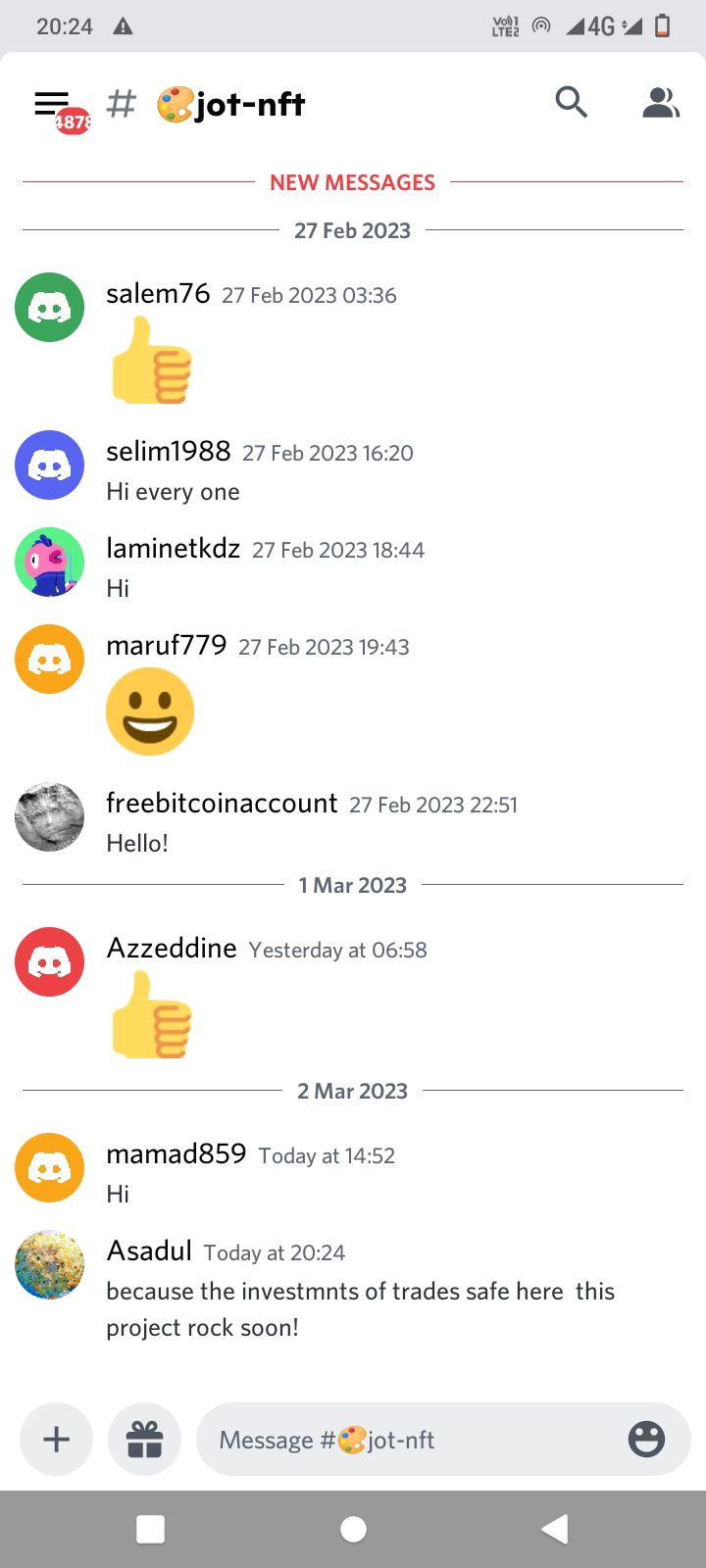This screenshot has height=1568, width=706.
Task: Tap the system back button
Action: tap(555, 1529)
